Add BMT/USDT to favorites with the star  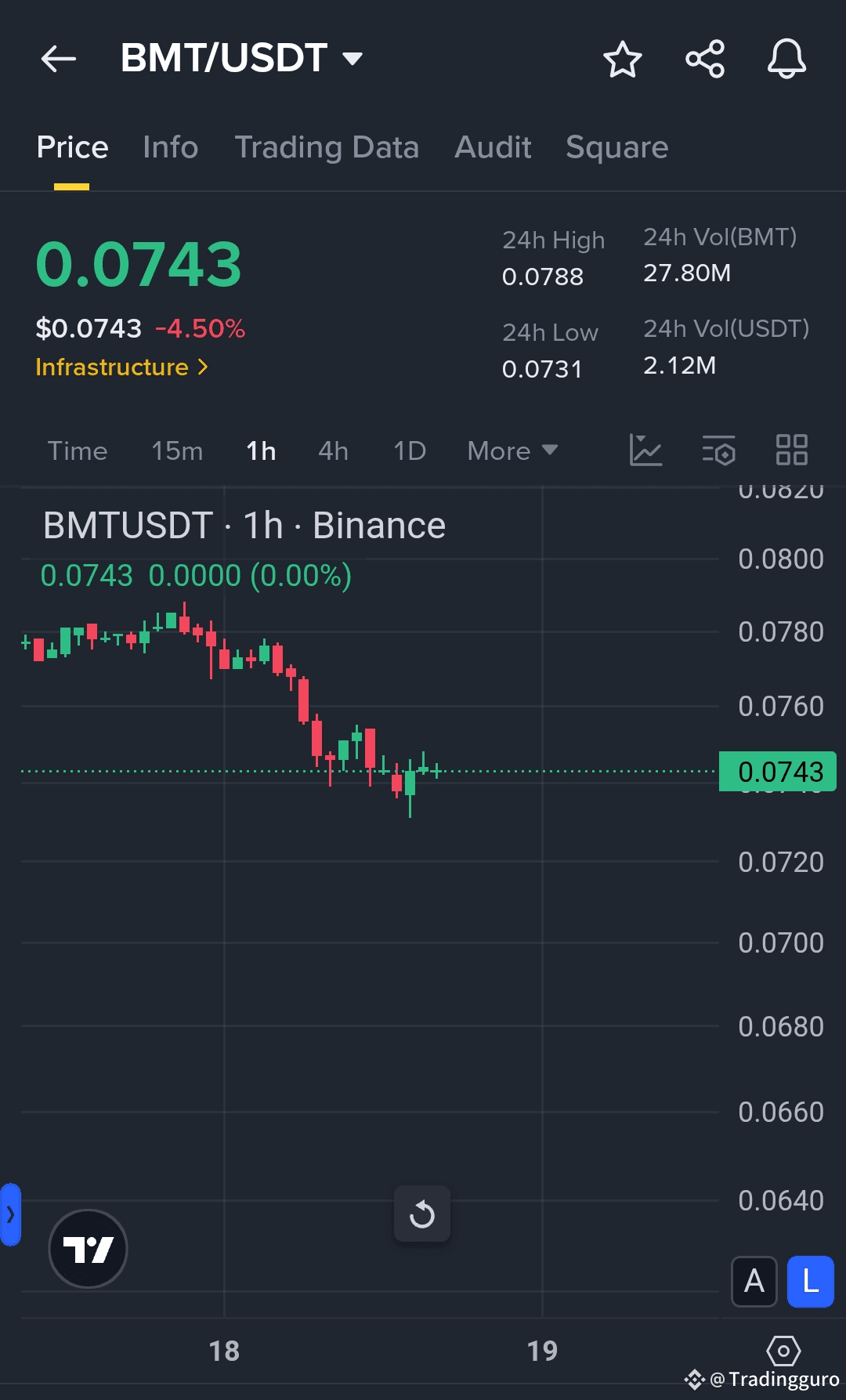click(623, 60)
